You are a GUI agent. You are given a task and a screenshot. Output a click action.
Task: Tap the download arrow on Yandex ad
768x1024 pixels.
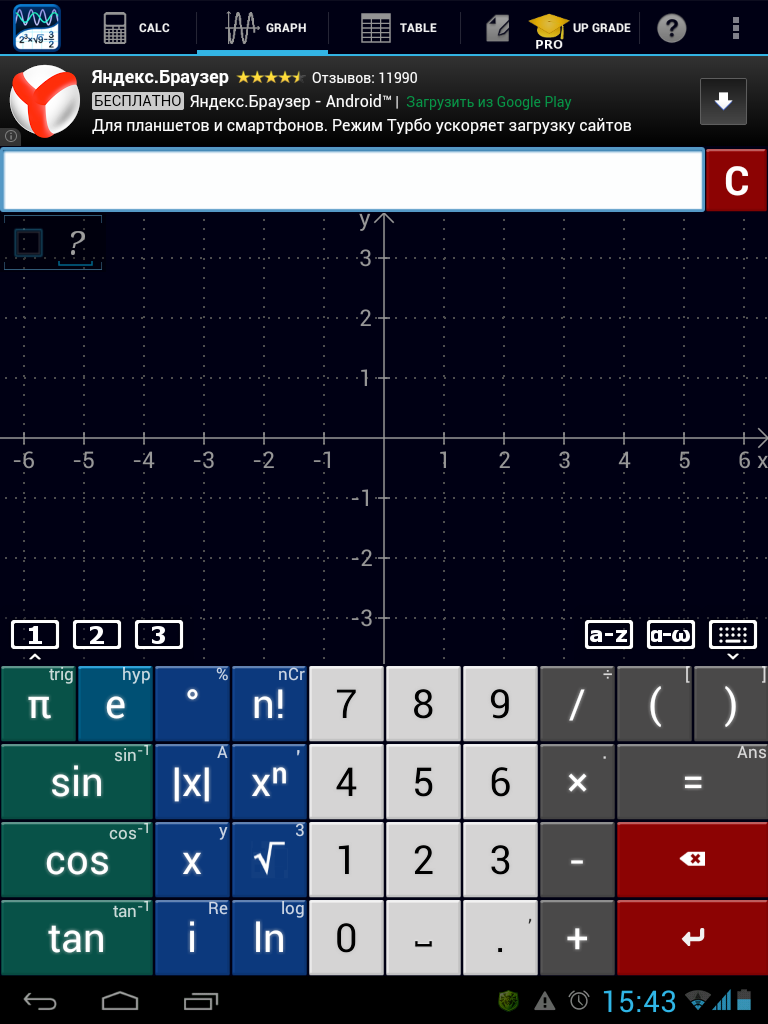point(723,101)
